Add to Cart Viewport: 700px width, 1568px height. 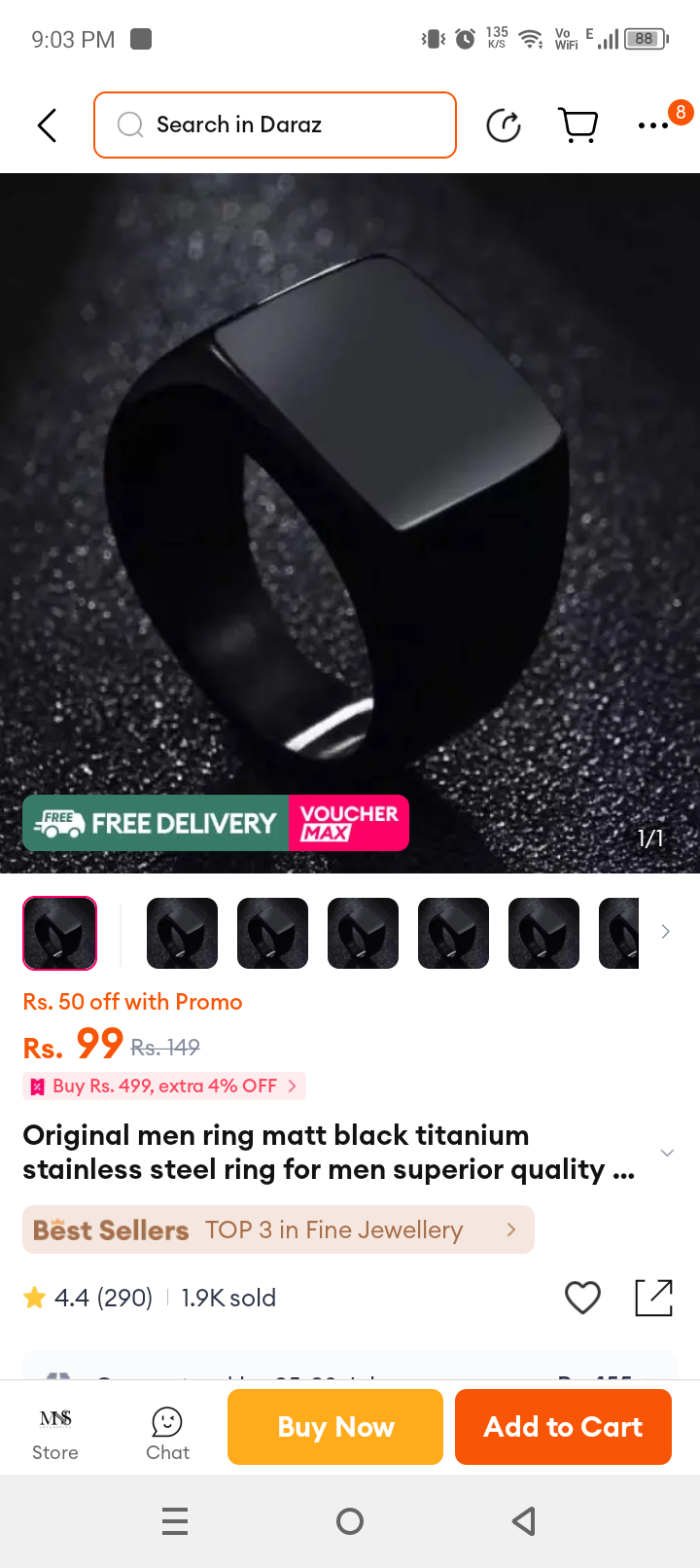click(x=563, y=1427)
